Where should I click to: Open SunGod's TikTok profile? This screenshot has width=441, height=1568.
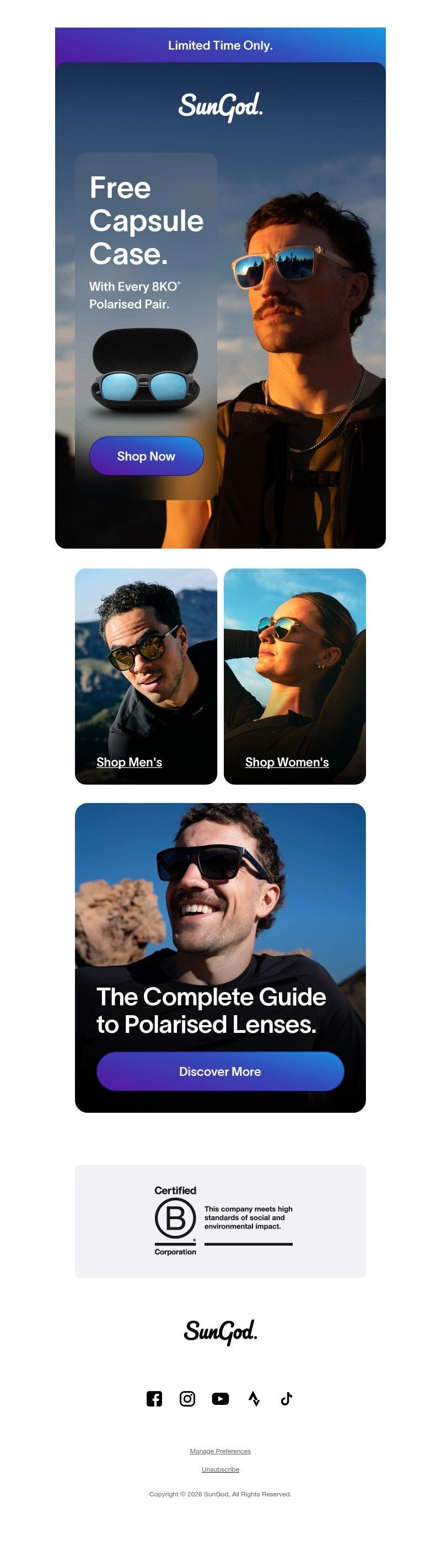click(286, 1399)
